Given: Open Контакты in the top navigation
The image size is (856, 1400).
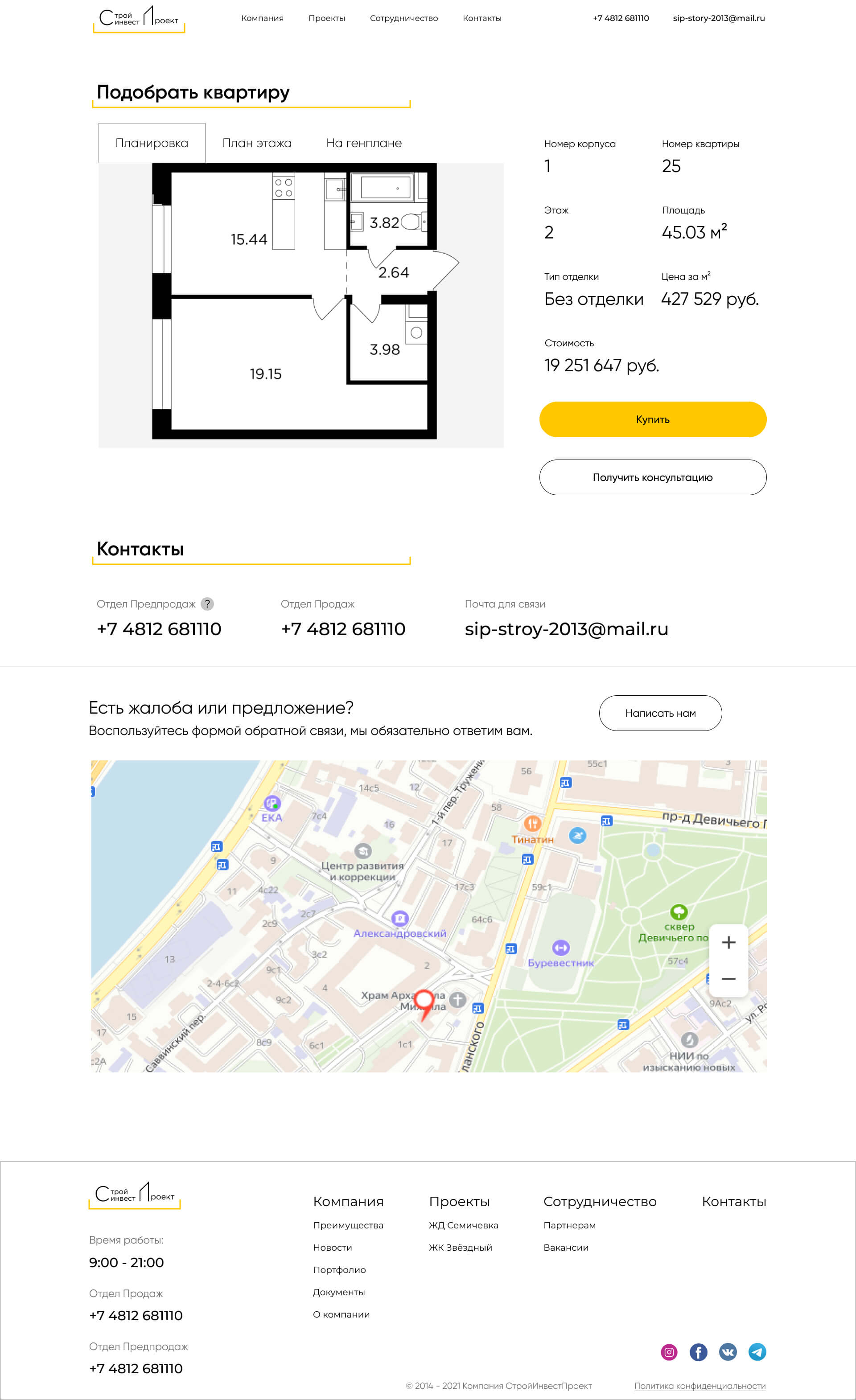Looking at the screenshot, I should (x=481, y=18).
